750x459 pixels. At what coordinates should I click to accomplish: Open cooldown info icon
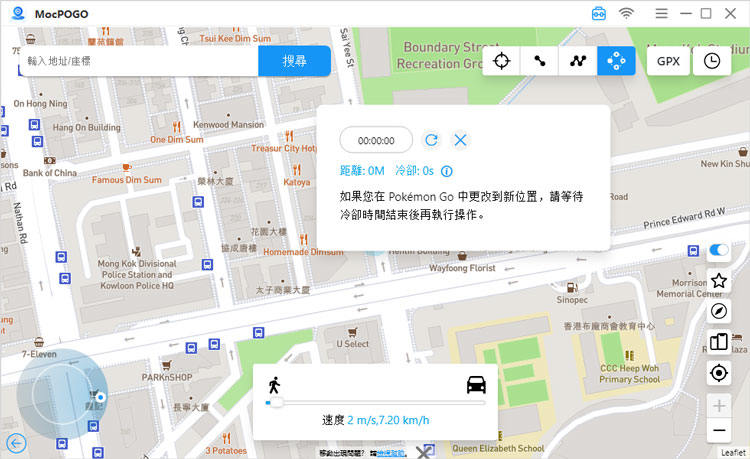coord(447,171)
